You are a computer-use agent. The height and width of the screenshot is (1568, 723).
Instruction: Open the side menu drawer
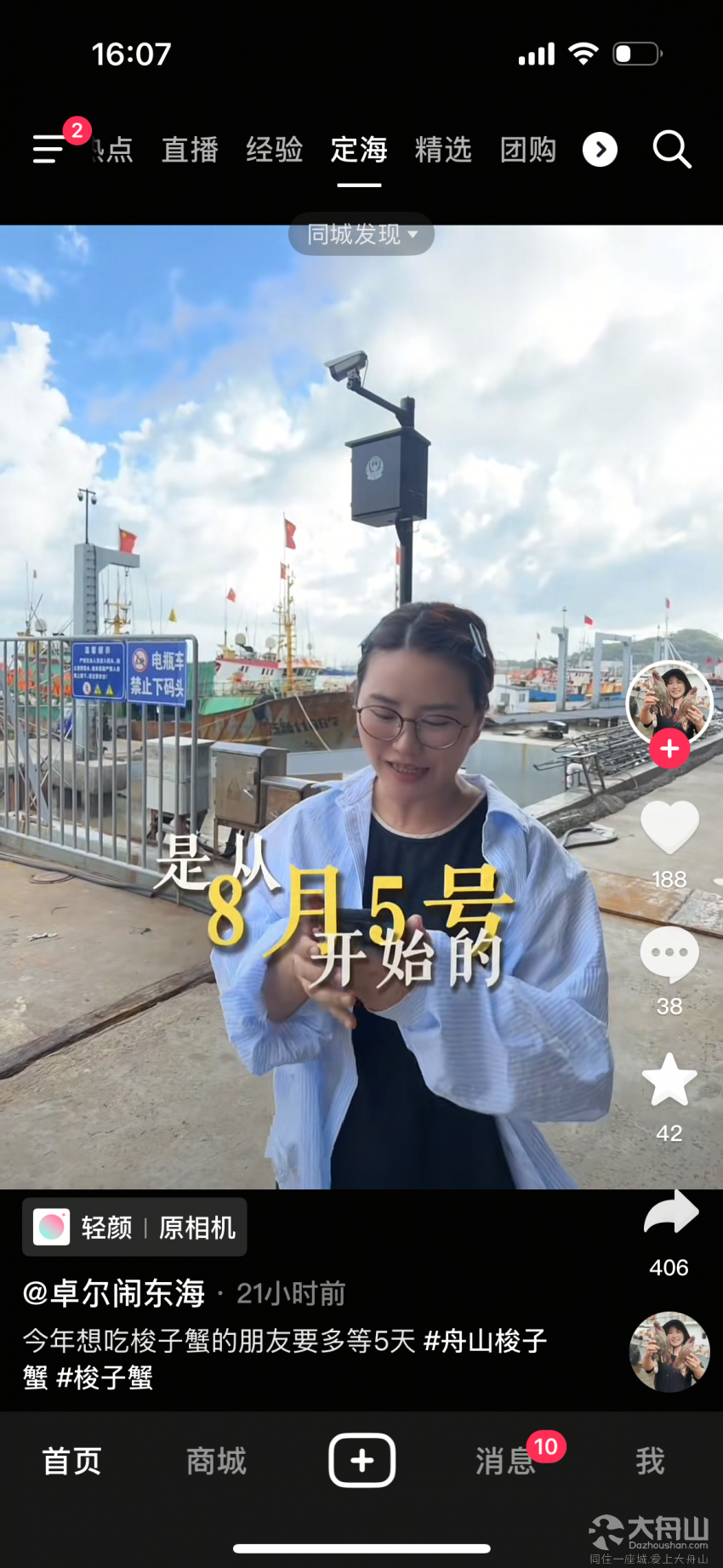tap(49, 149)
